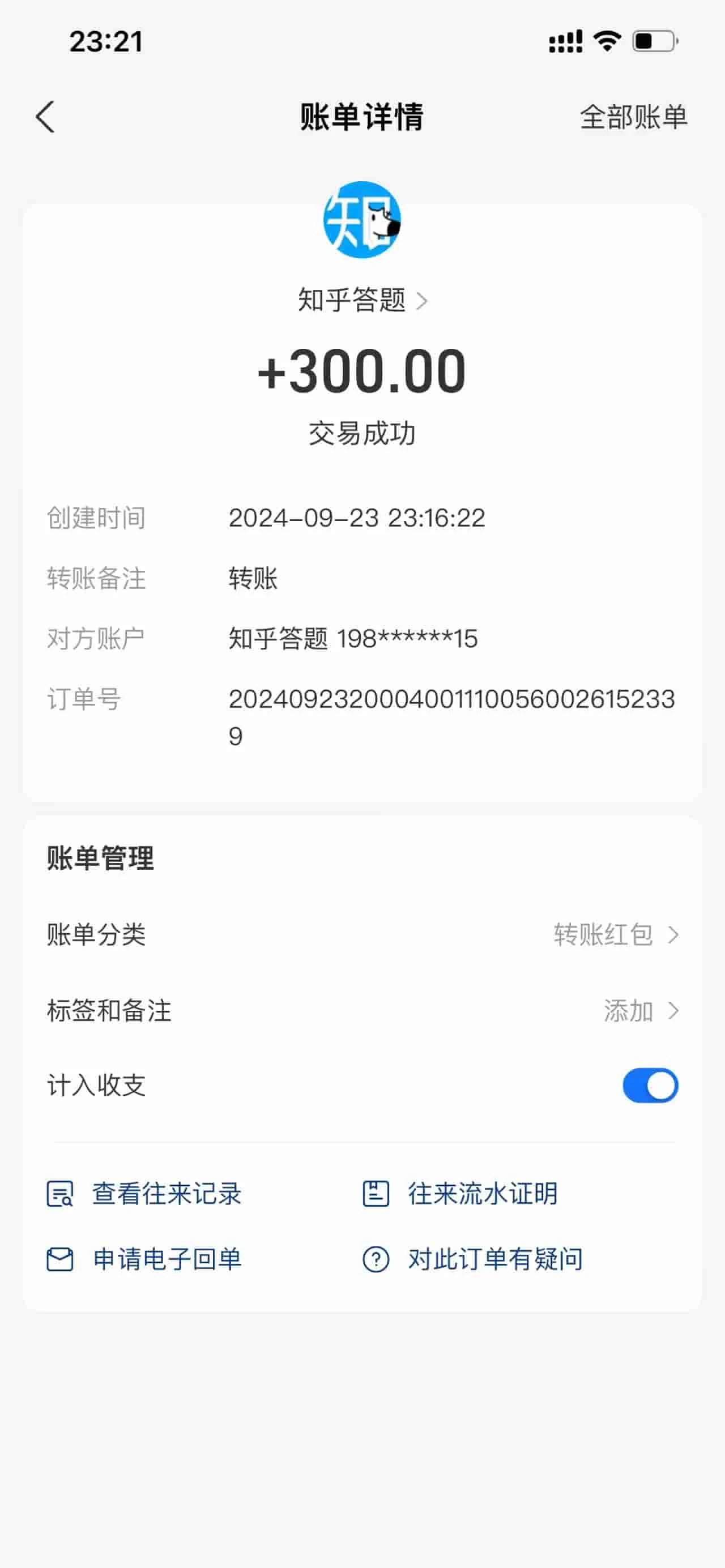The width and height of the screenshot is (725, 1568).
Task: Tap the Wi-Fi indicator in status bar
Action: [606, 40]
